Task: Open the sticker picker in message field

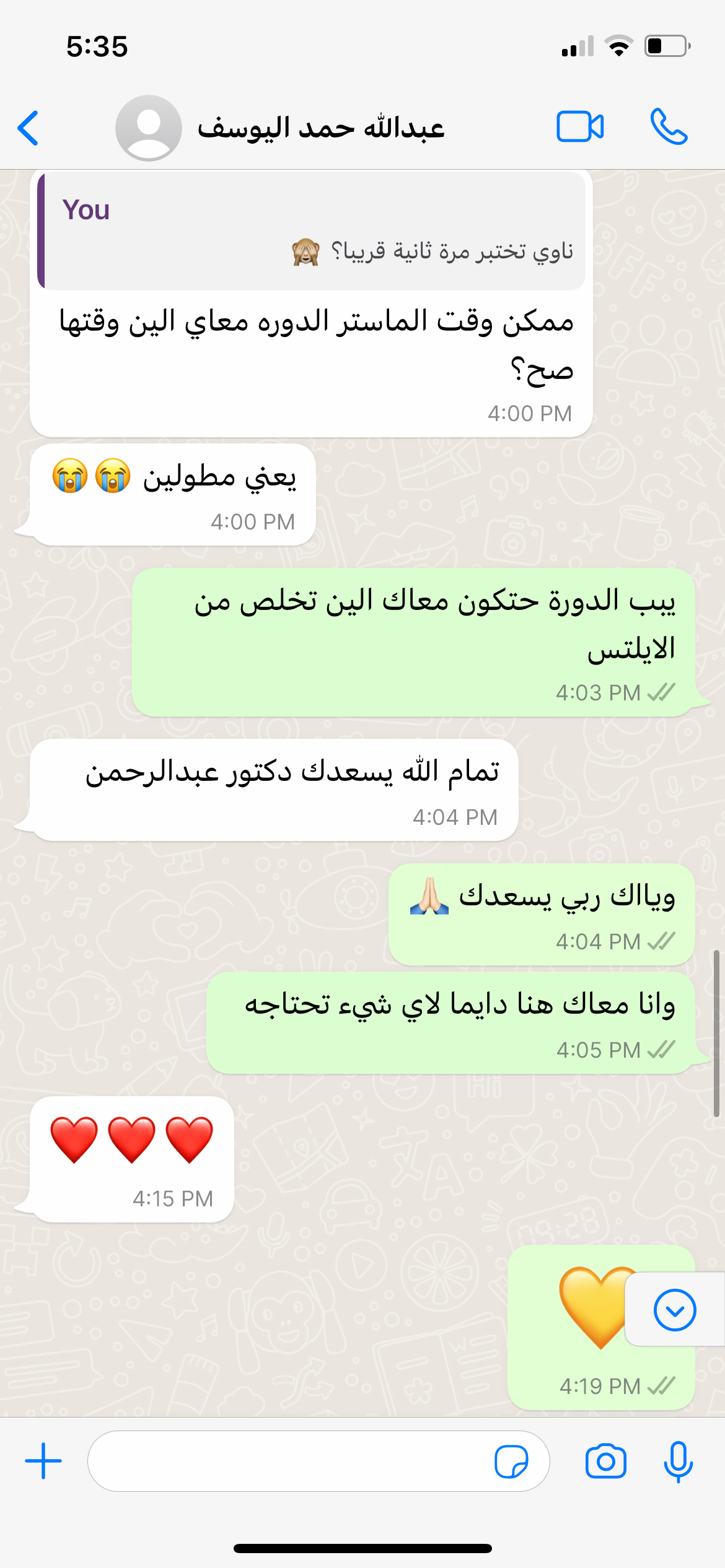Action: 511,1461
